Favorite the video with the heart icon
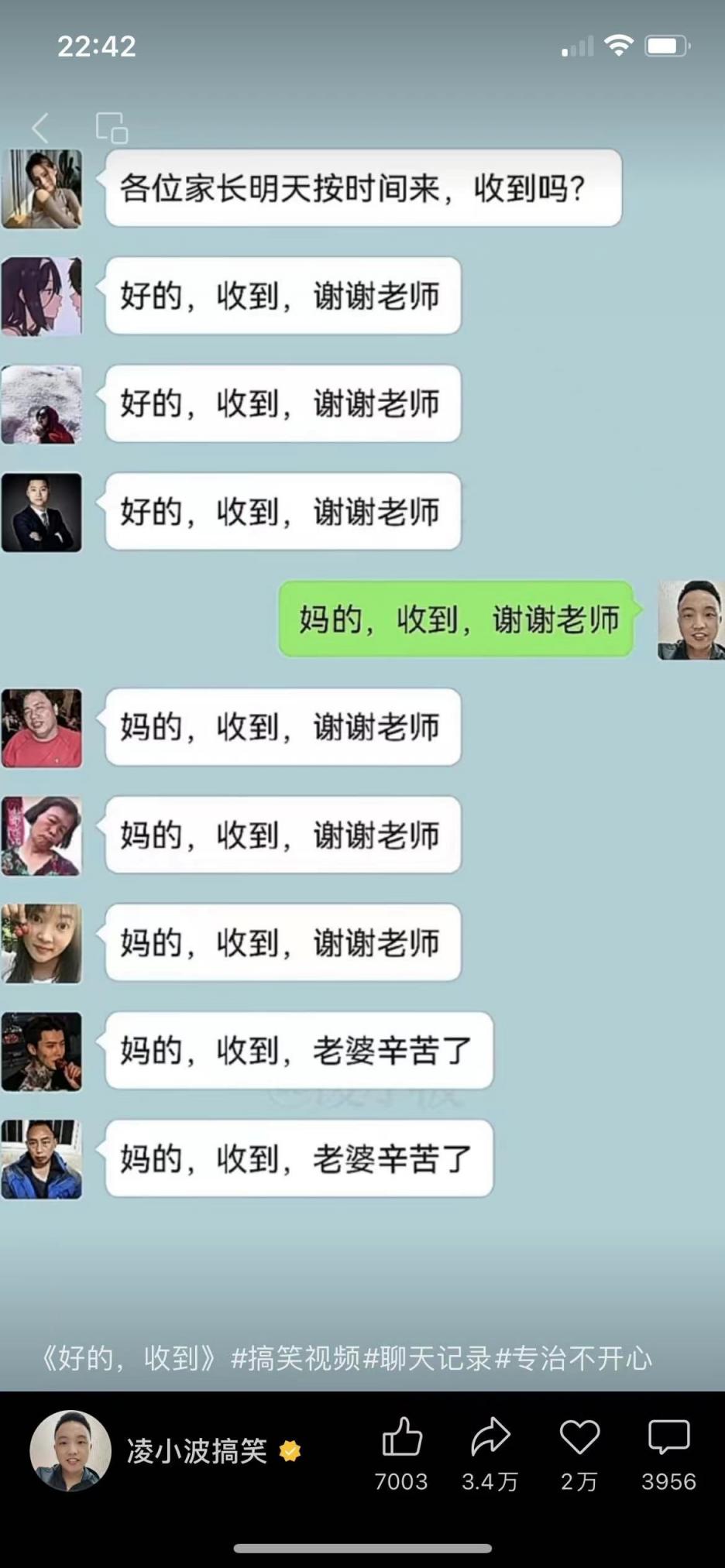Screen dimensions: 725x1568 point(579,1438)
